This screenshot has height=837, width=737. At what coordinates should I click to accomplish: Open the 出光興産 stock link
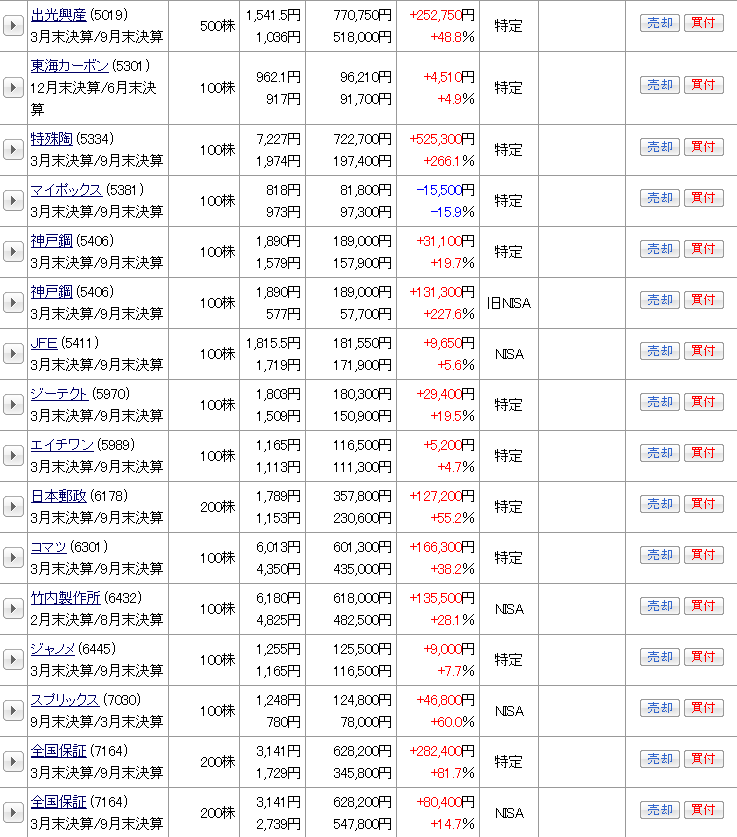(x=58, y=15)
